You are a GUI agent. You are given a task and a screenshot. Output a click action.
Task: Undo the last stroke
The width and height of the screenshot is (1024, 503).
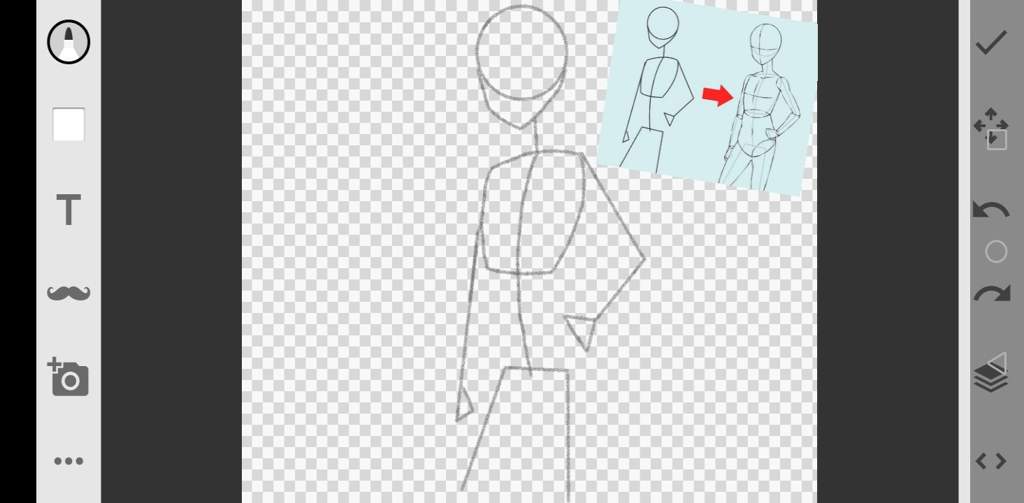[991, 210]
